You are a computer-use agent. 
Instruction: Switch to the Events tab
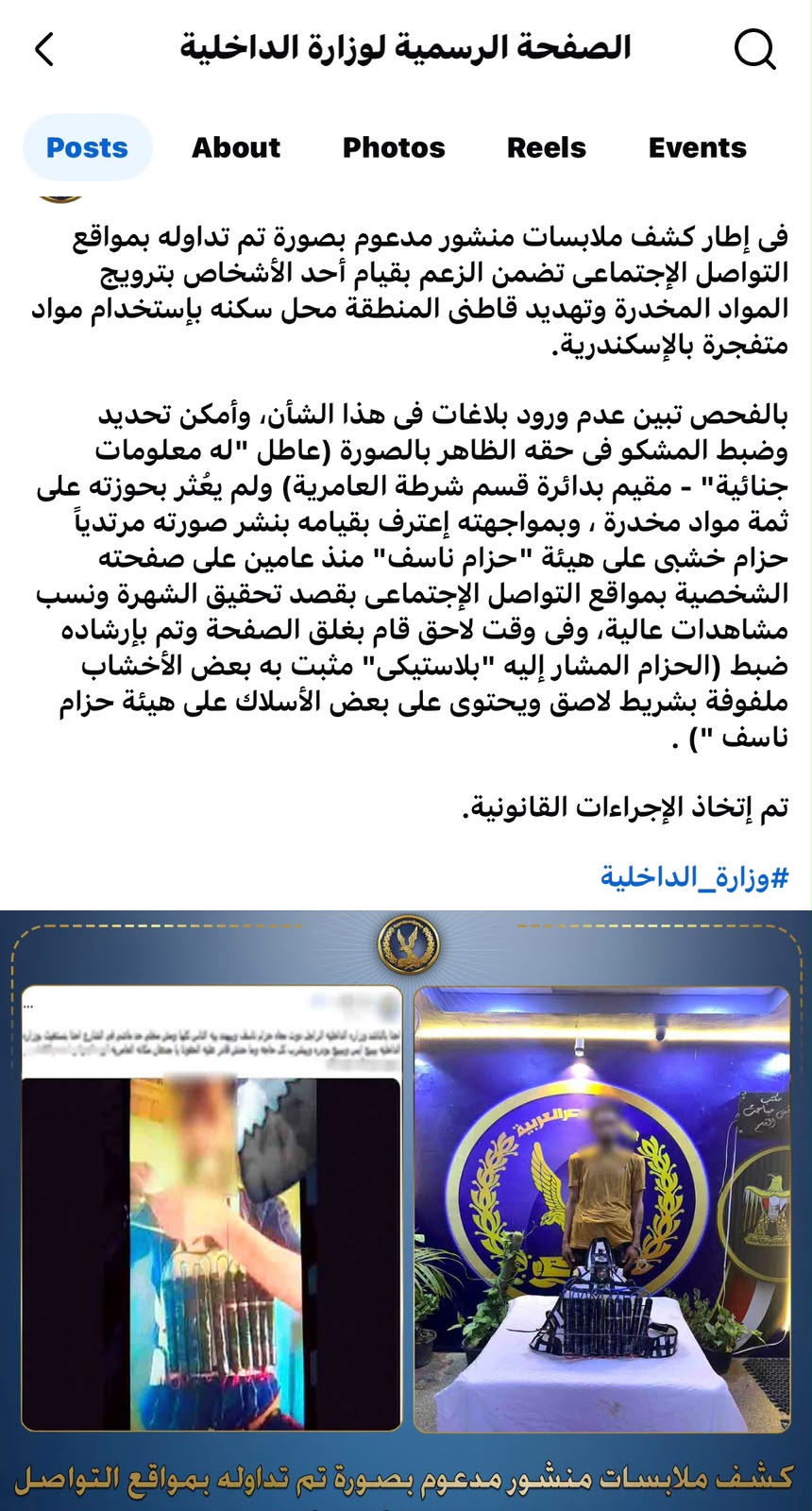point(697,147)
